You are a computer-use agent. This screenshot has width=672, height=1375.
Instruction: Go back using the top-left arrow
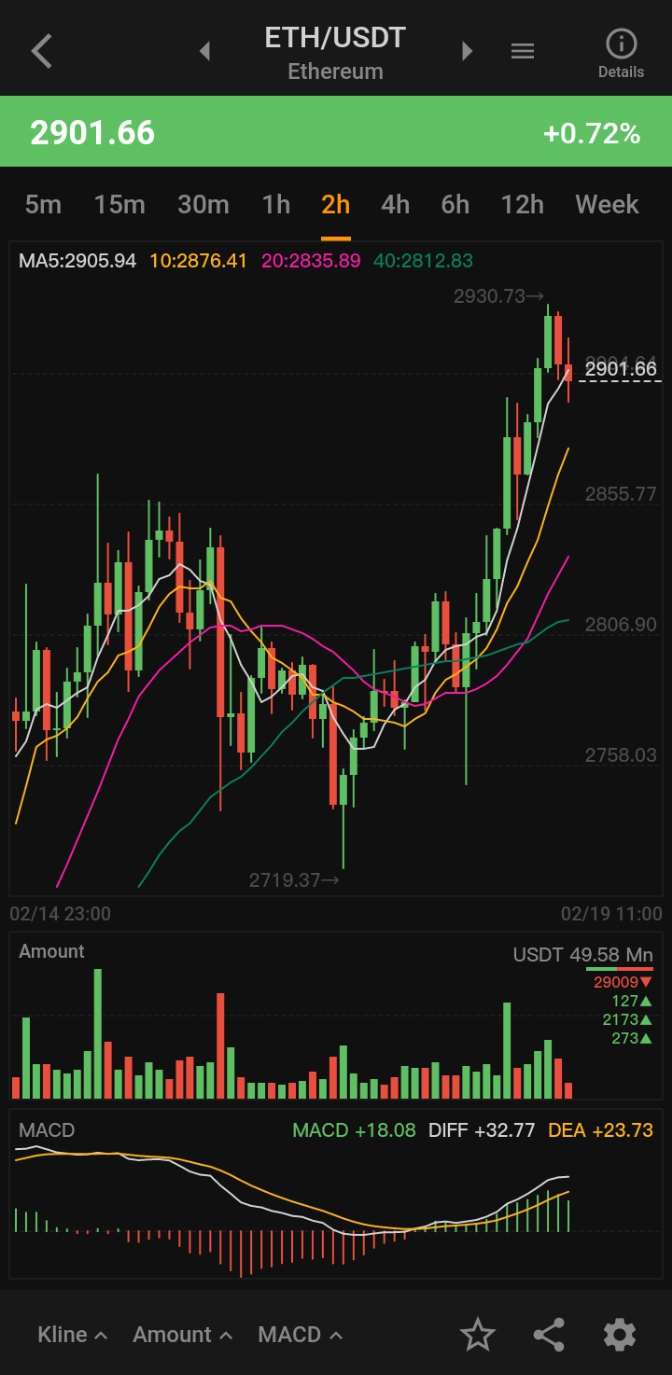coord(41,51)
